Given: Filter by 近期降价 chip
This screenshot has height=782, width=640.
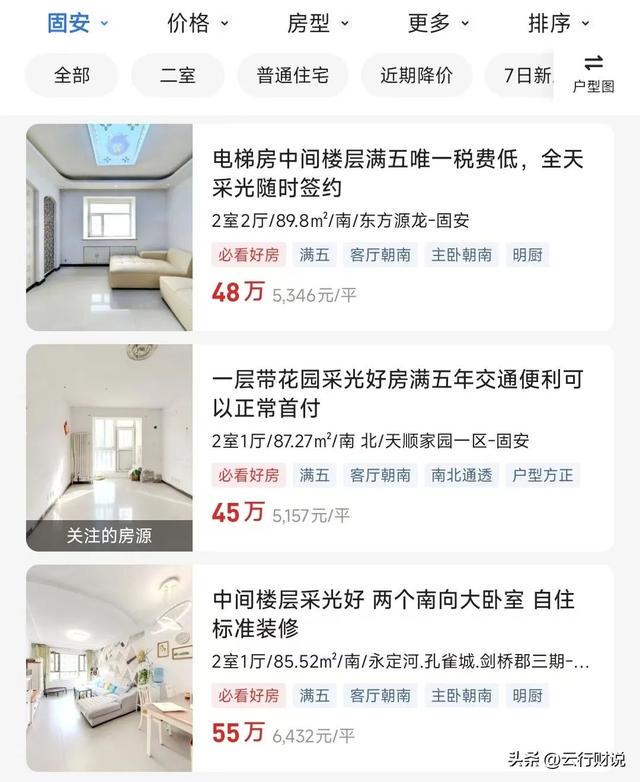Looking at the screenshot, I should [416, 75].
